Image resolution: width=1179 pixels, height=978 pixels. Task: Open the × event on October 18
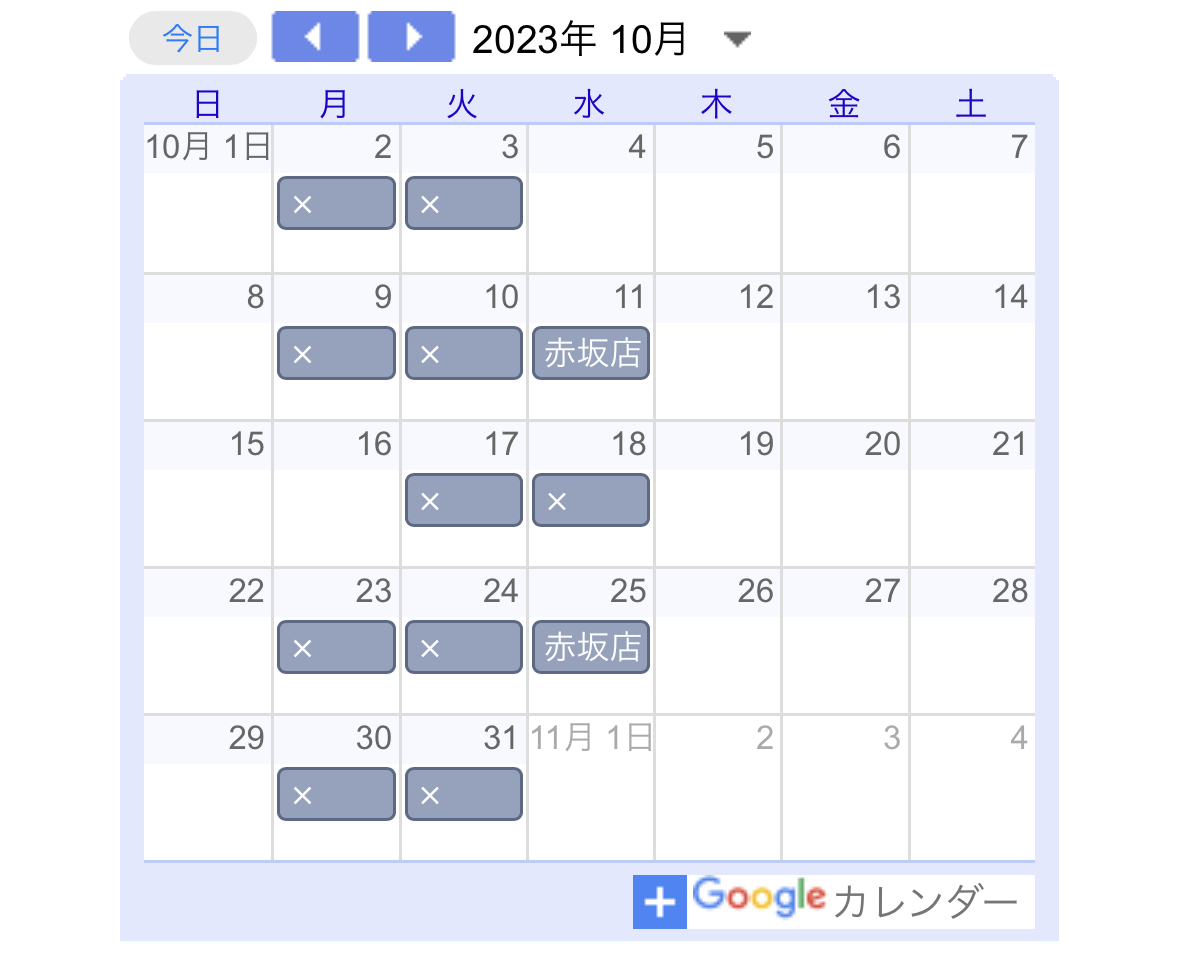591,500
